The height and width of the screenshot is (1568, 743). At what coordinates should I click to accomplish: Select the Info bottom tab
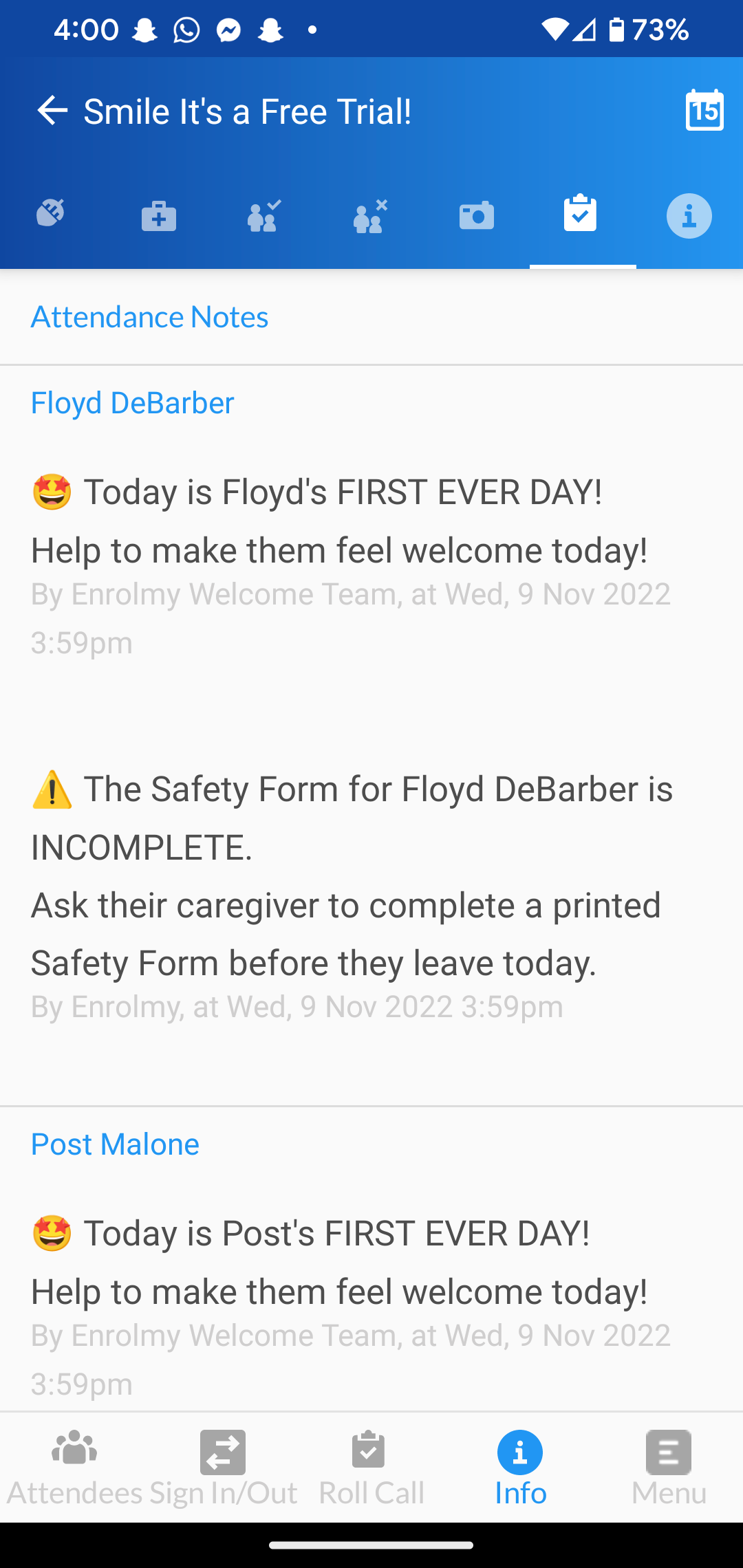coord(521,1468)
